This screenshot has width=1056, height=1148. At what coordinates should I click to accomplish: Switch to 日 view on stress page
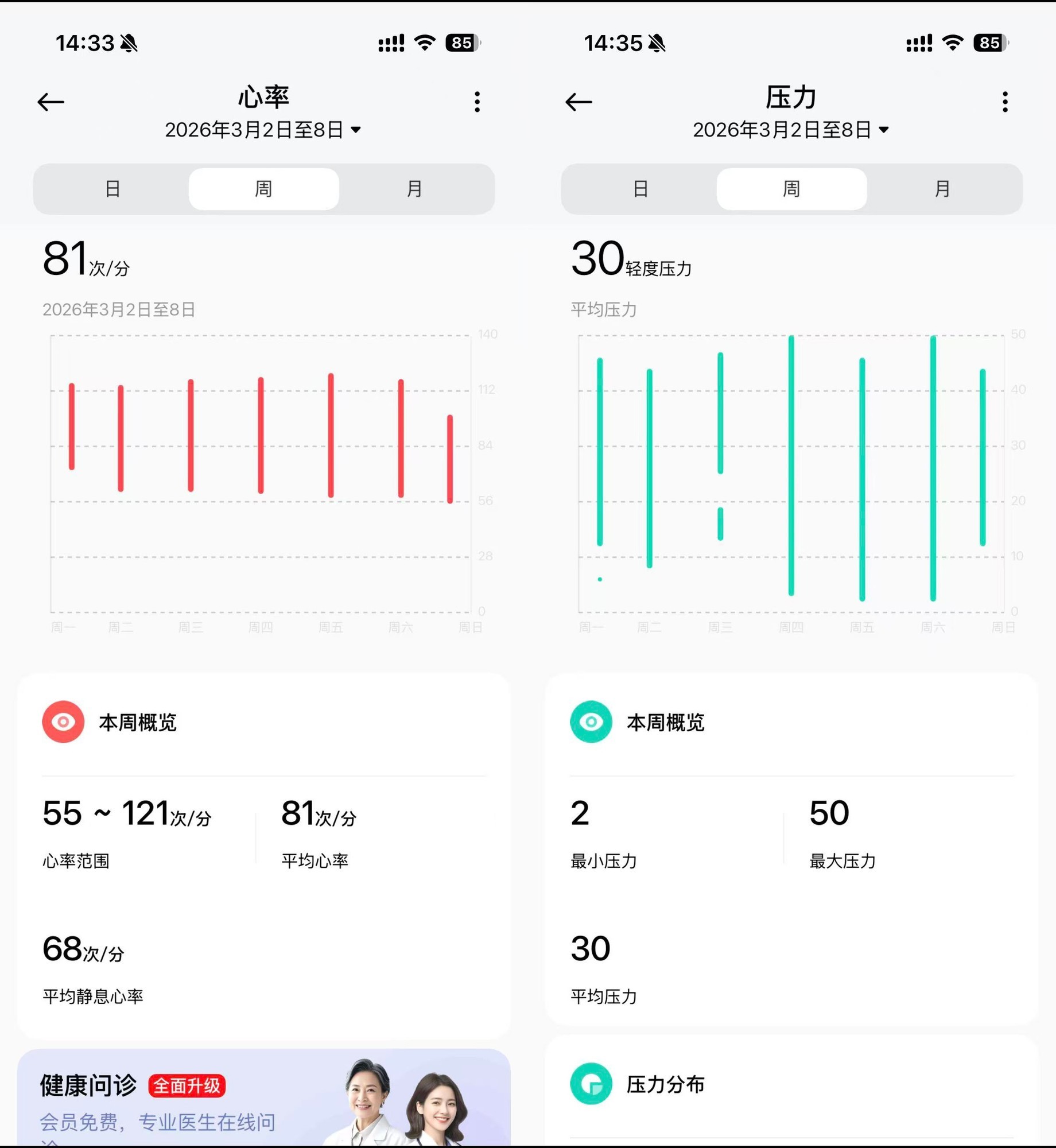(639, 189)
